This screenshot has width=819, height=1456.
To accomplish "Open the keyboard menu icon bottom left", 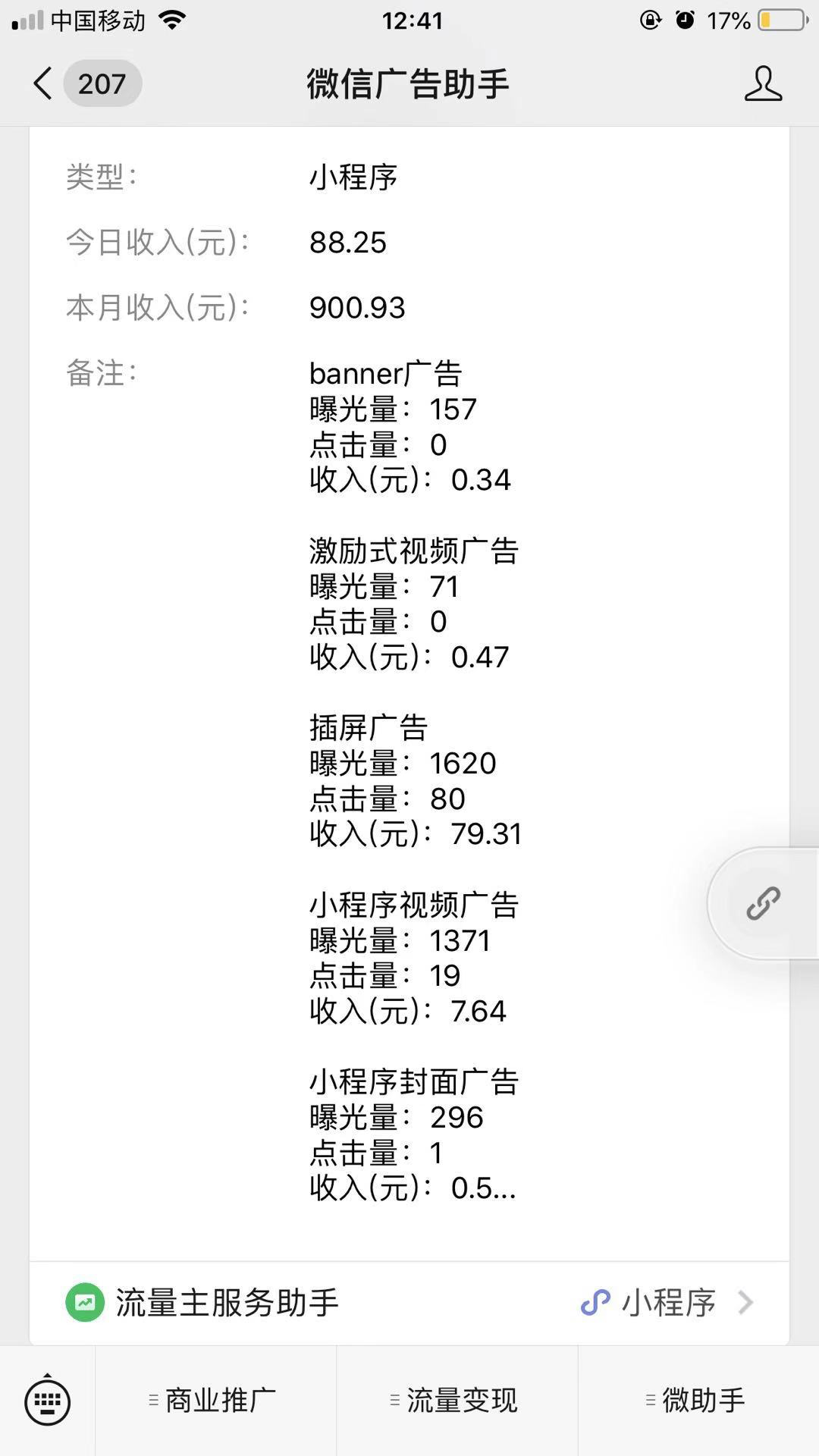I will tap(47, 1402).
